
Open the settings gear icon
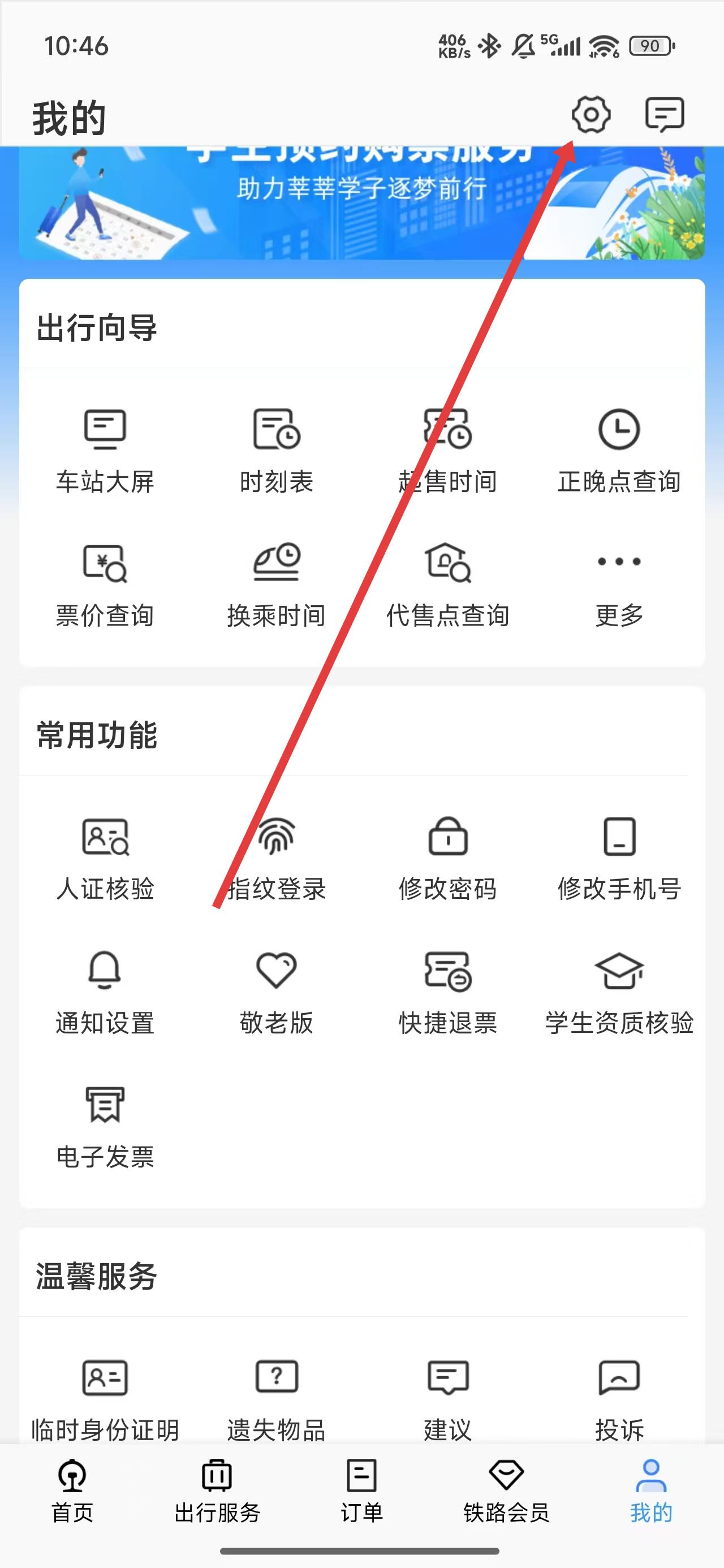[591, 114]
